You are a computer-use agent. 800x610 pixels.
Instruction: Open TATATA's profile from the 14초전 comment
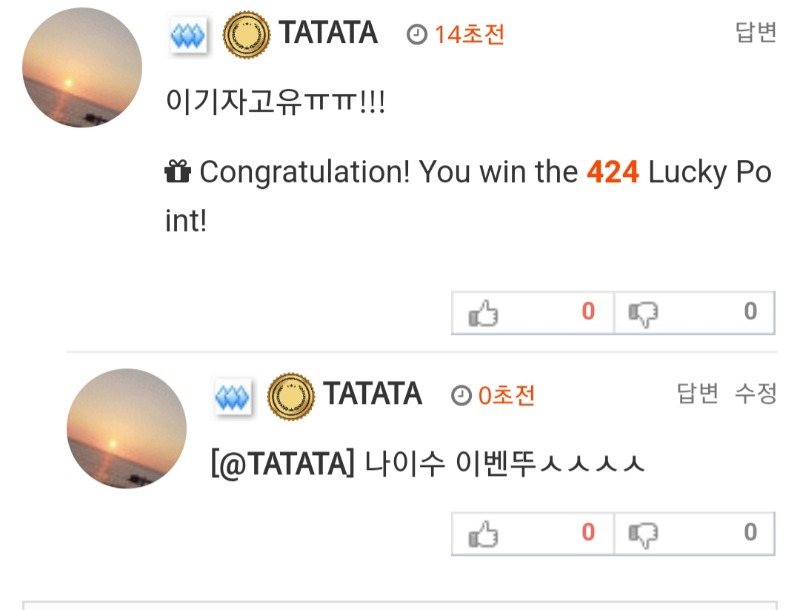point(328,33)
